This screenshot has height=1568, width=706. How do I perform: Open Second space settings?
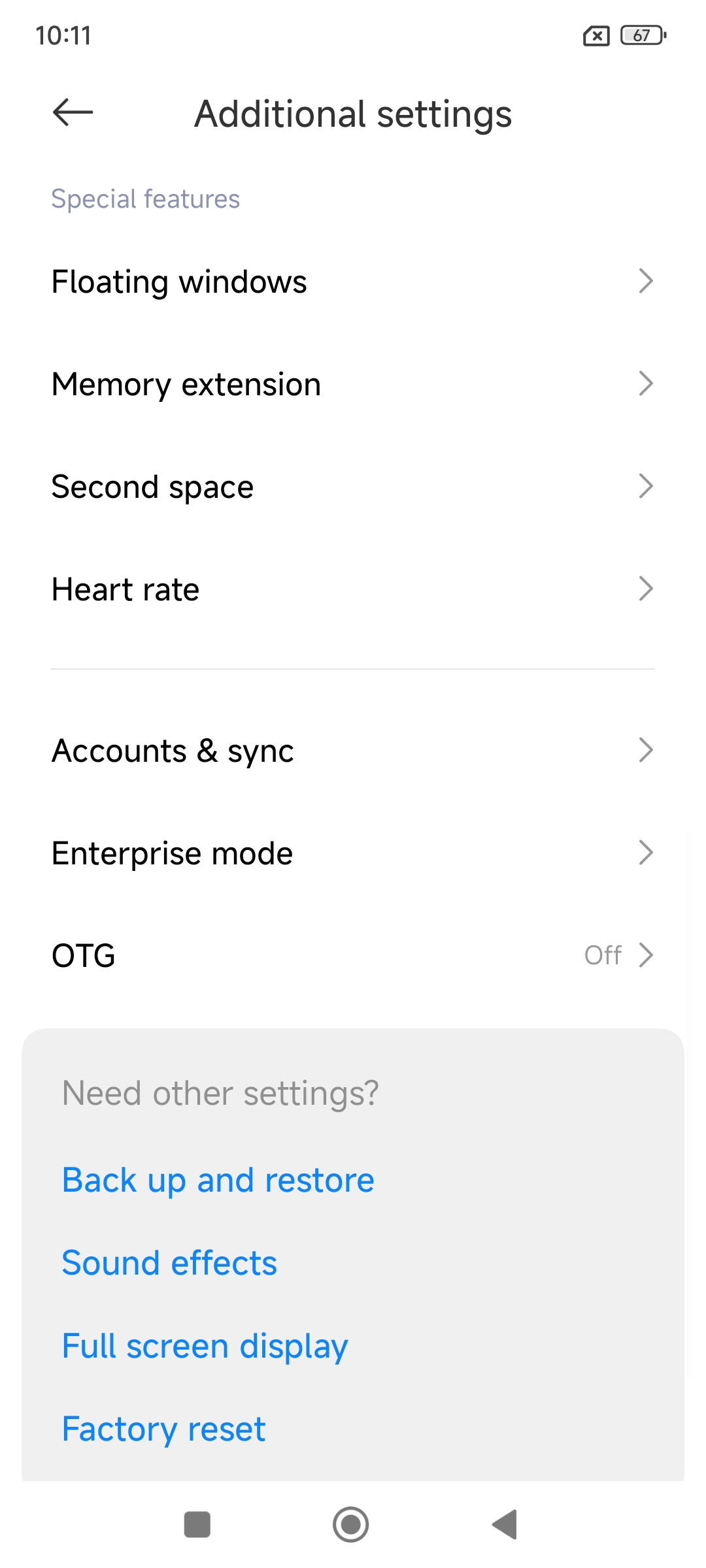click(353, 487)
